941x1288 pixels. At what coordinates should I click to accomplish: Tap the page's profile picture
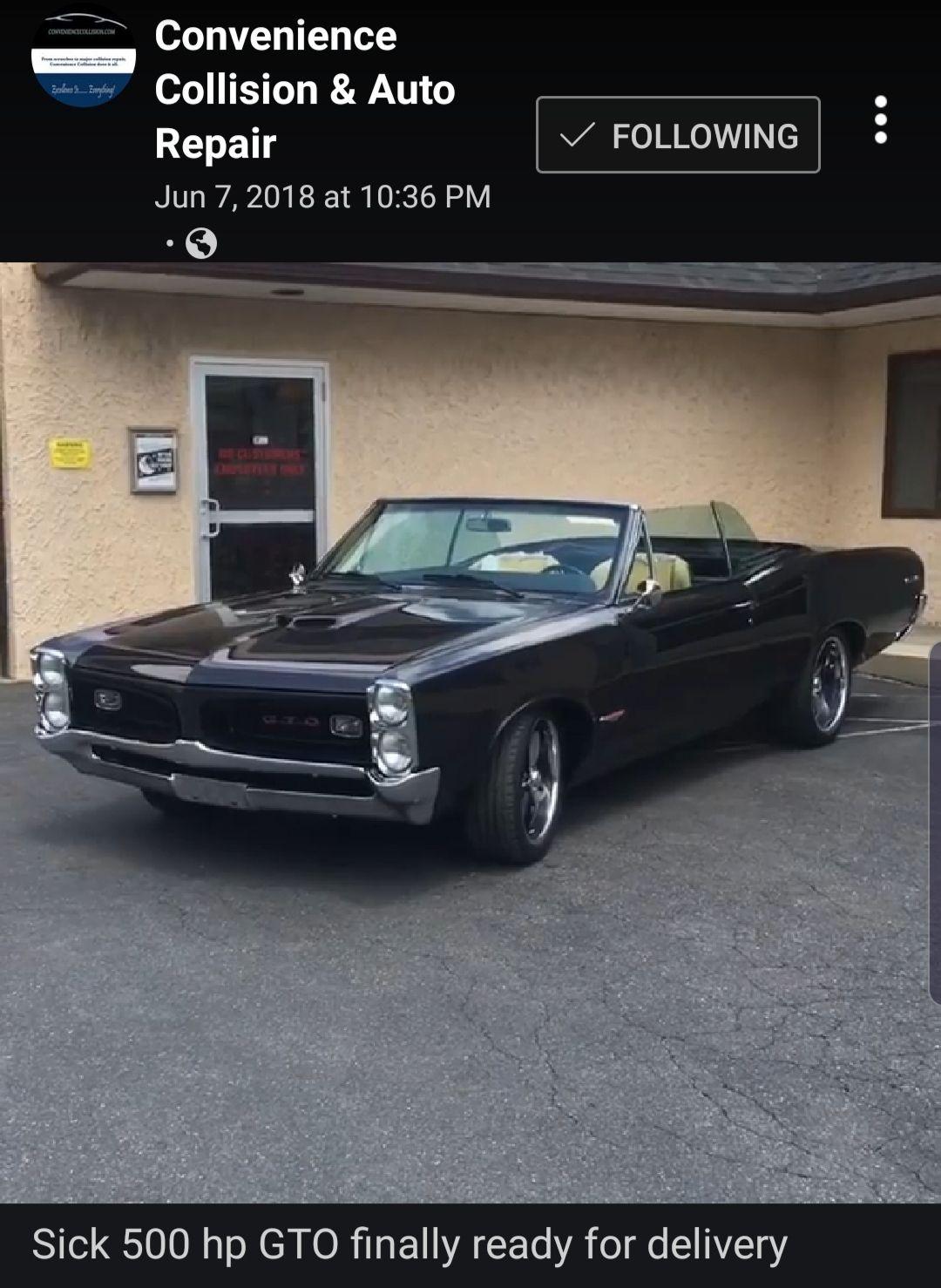[x=84, y=61]
